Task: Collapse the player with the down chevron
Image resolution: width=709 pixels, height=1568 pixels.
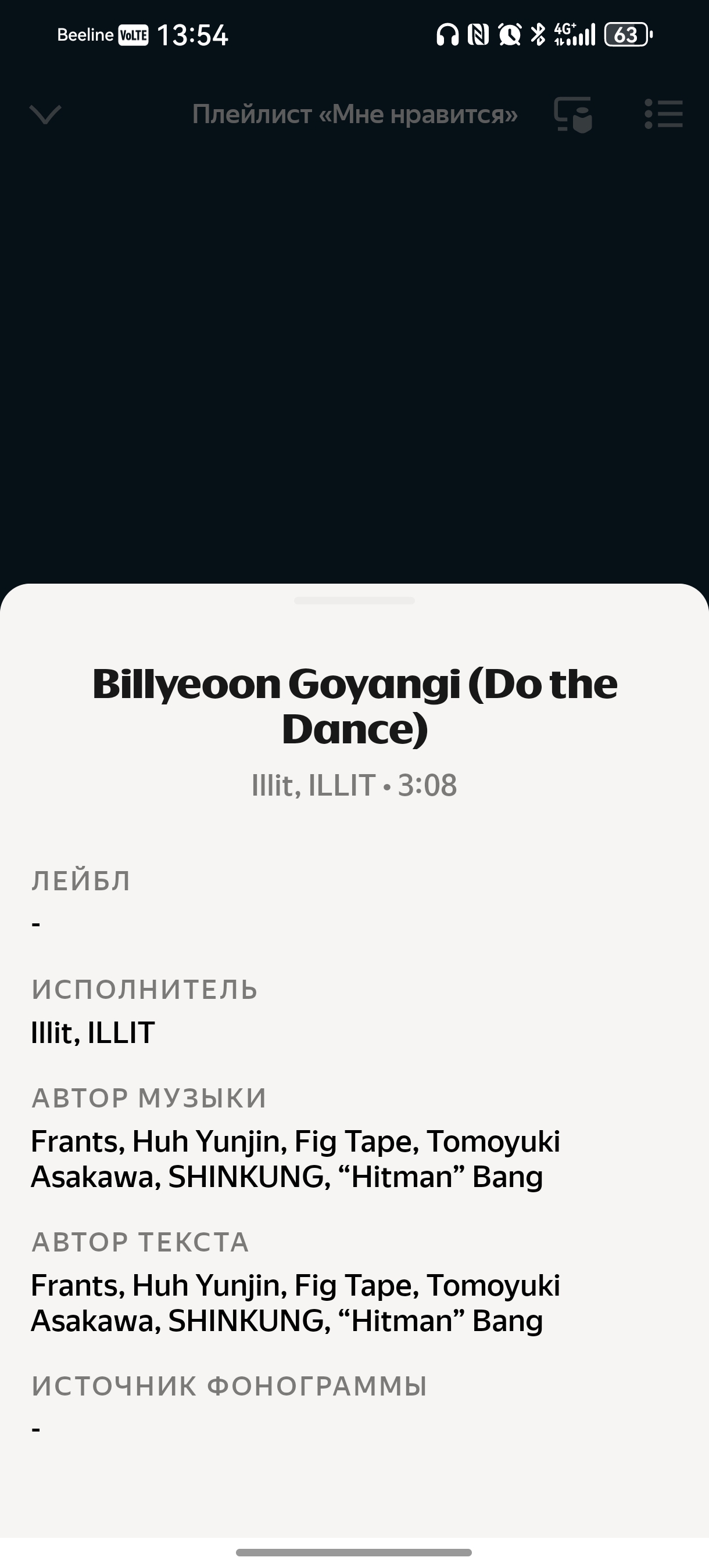Action: tap(46, 114)
